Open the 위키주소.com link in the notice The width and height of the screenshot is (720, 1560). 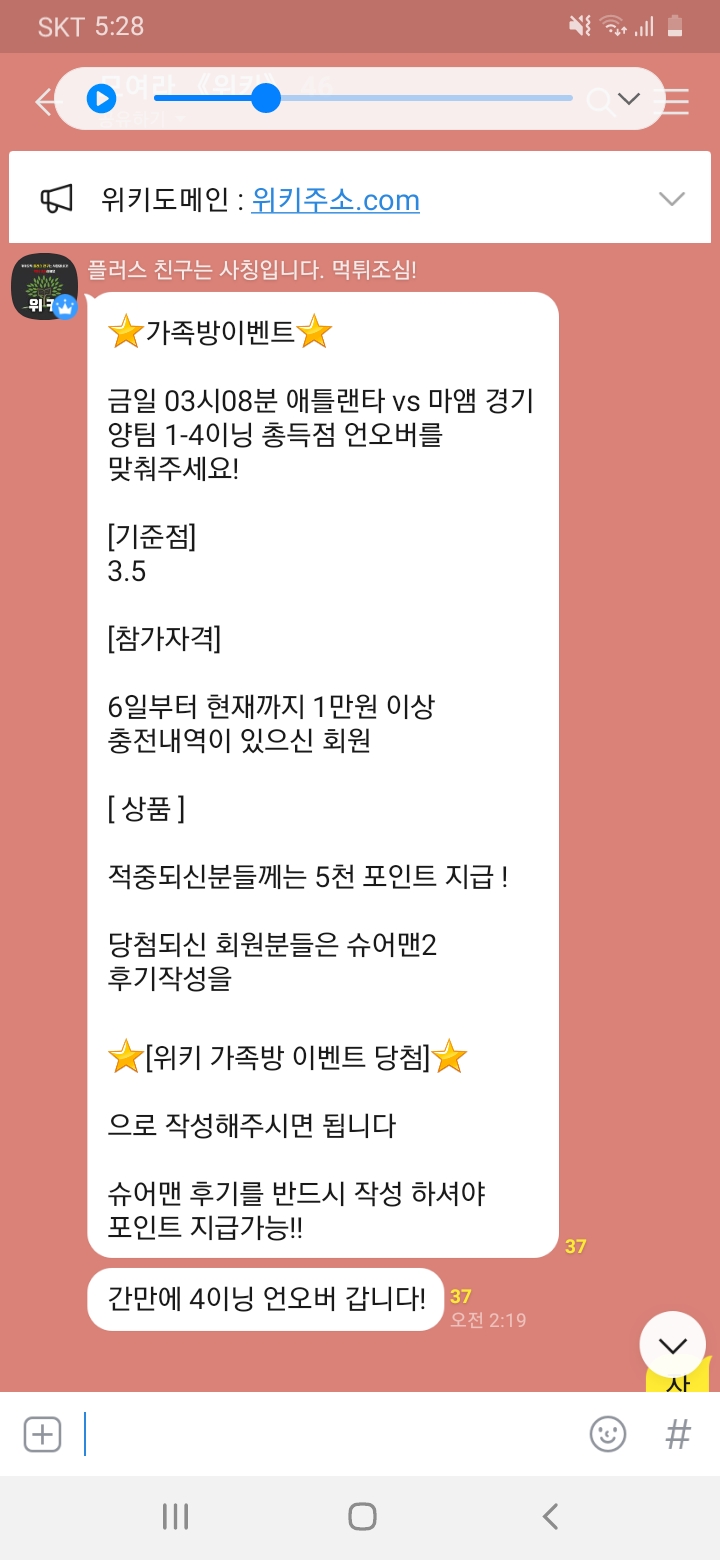[335, 200]
